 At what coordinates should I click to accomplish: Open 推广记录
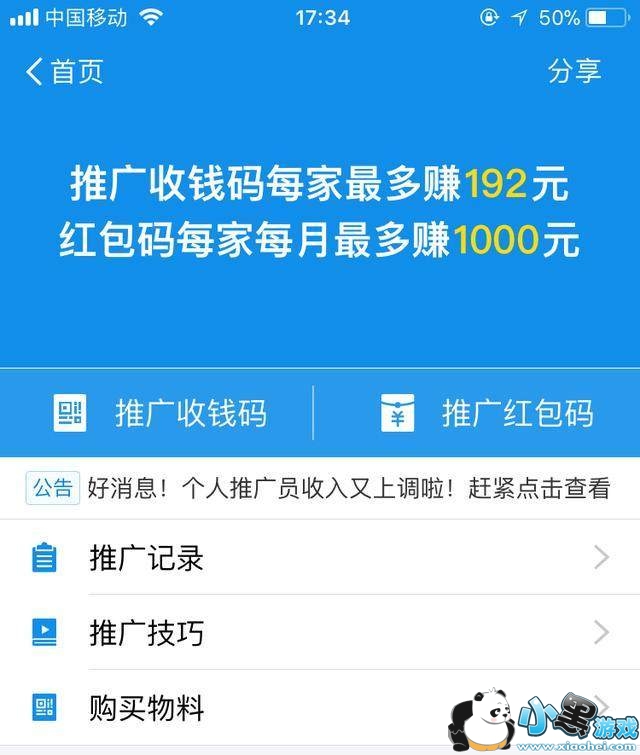coord(320,558)
